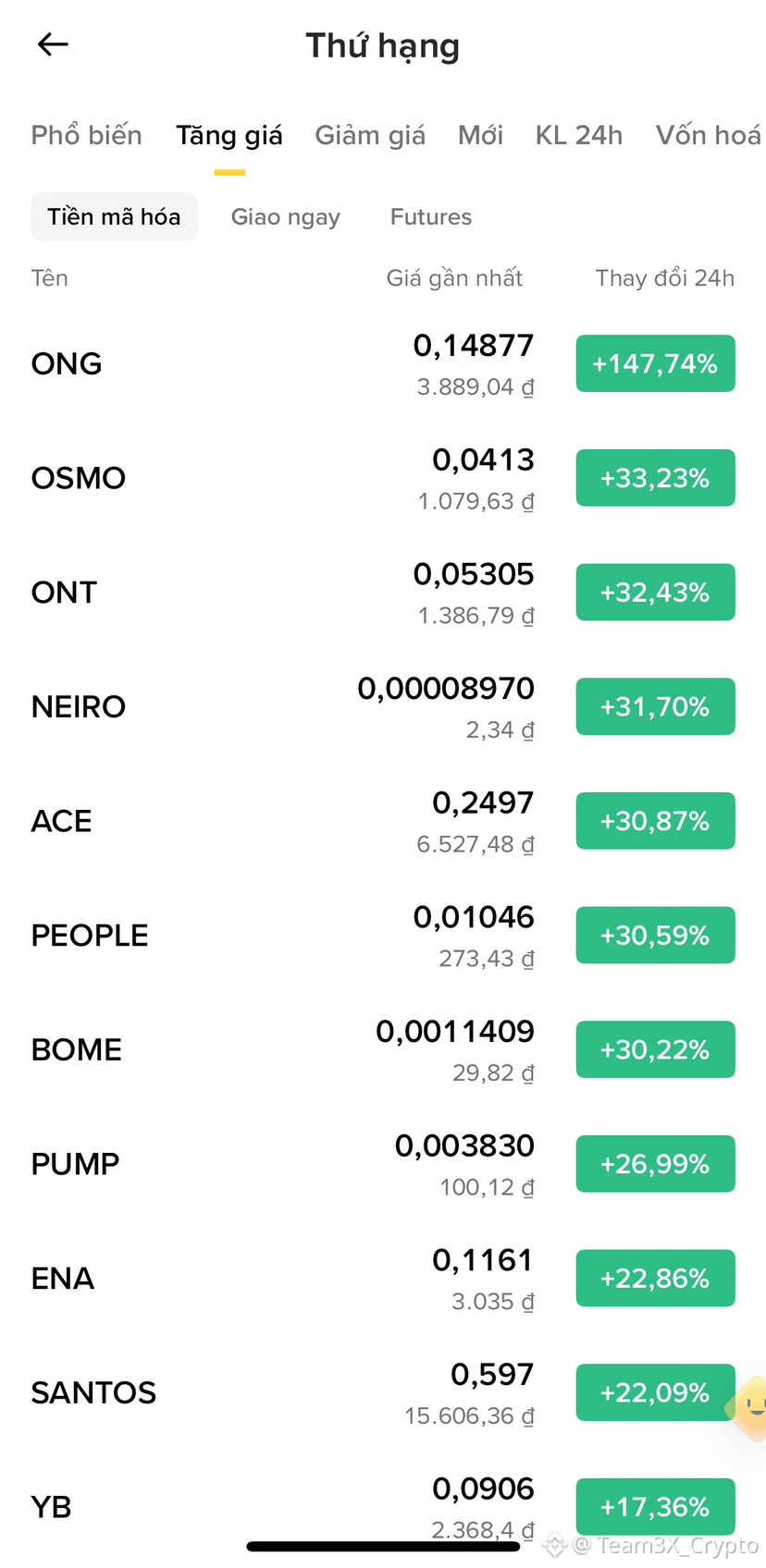Tap the +147,74% change badge for ONG
766x1568 pixels.
(x=655, y=363)
